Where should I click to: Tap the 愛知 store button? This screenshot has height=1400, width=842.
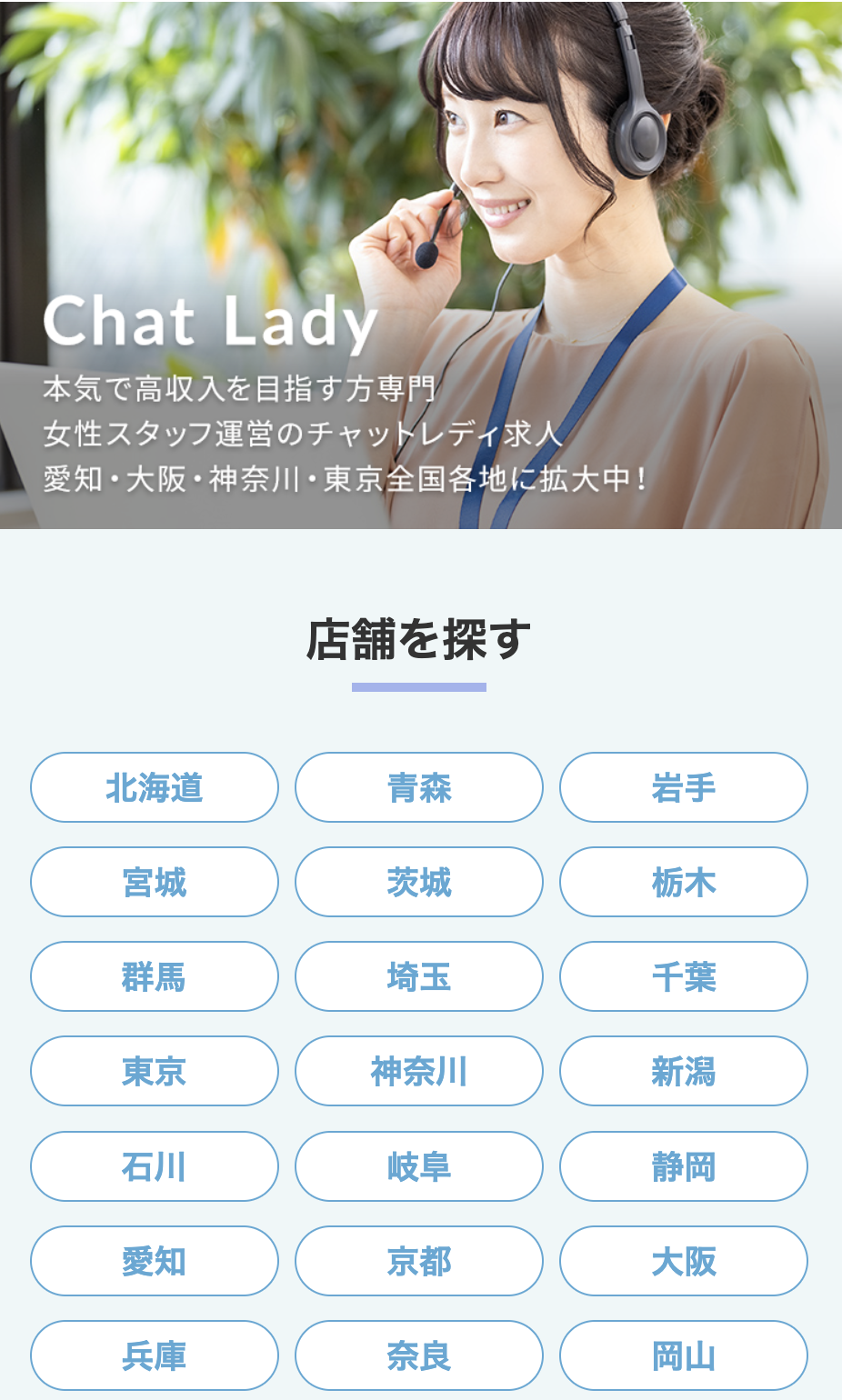(x=155, y=1261)
